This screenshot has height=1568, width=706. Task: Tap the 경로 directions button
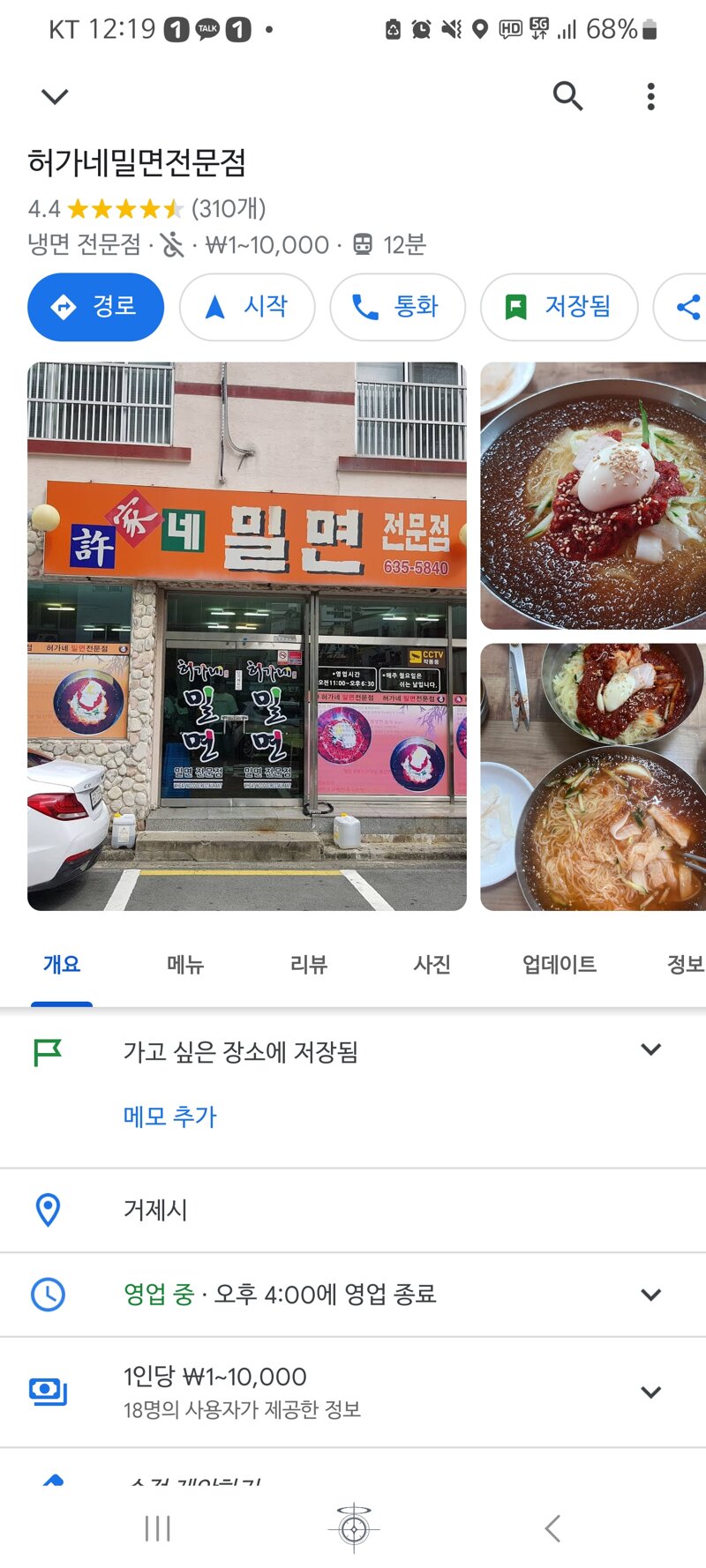95,307
